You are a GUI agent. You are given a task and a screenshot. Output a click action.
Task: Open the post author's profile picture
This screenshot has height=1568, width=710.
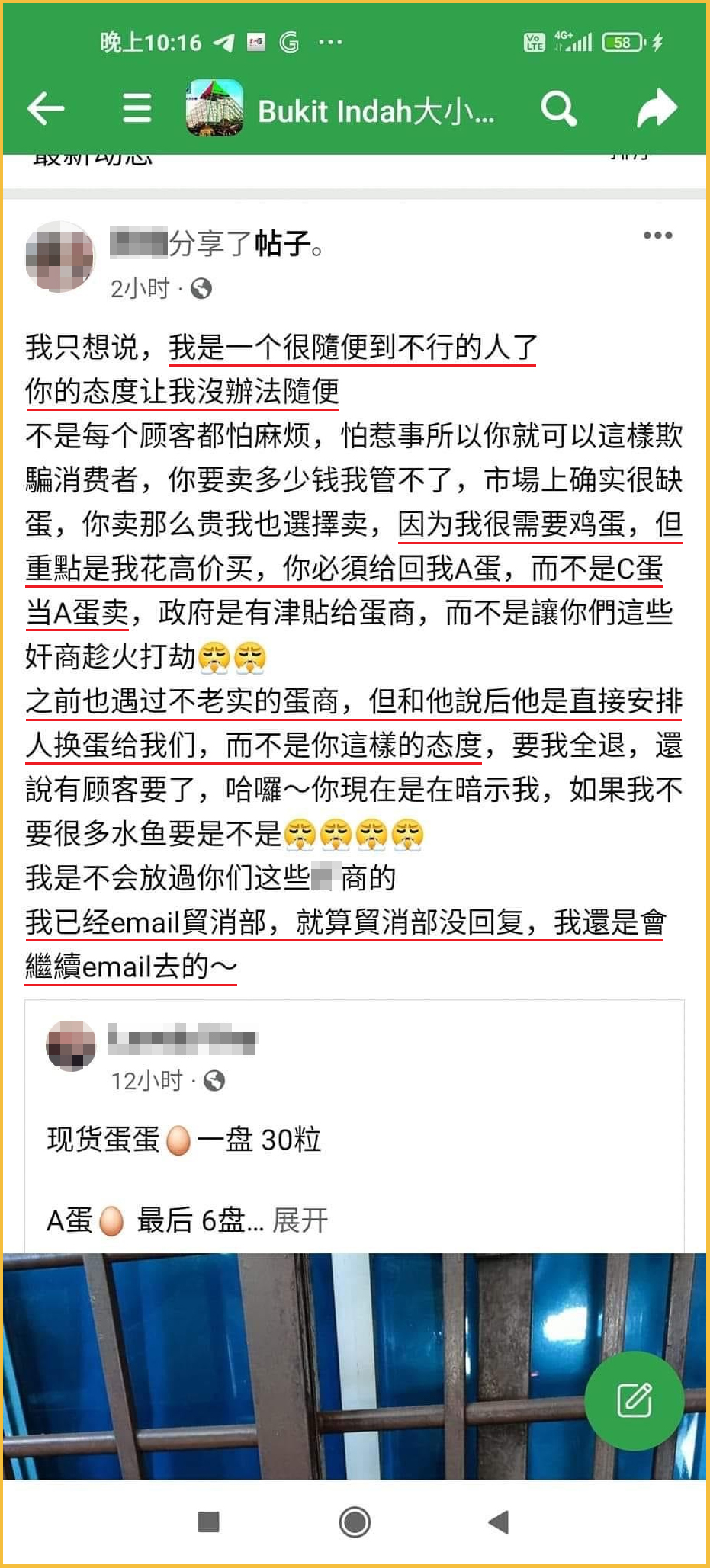click(x=59, y=257)
